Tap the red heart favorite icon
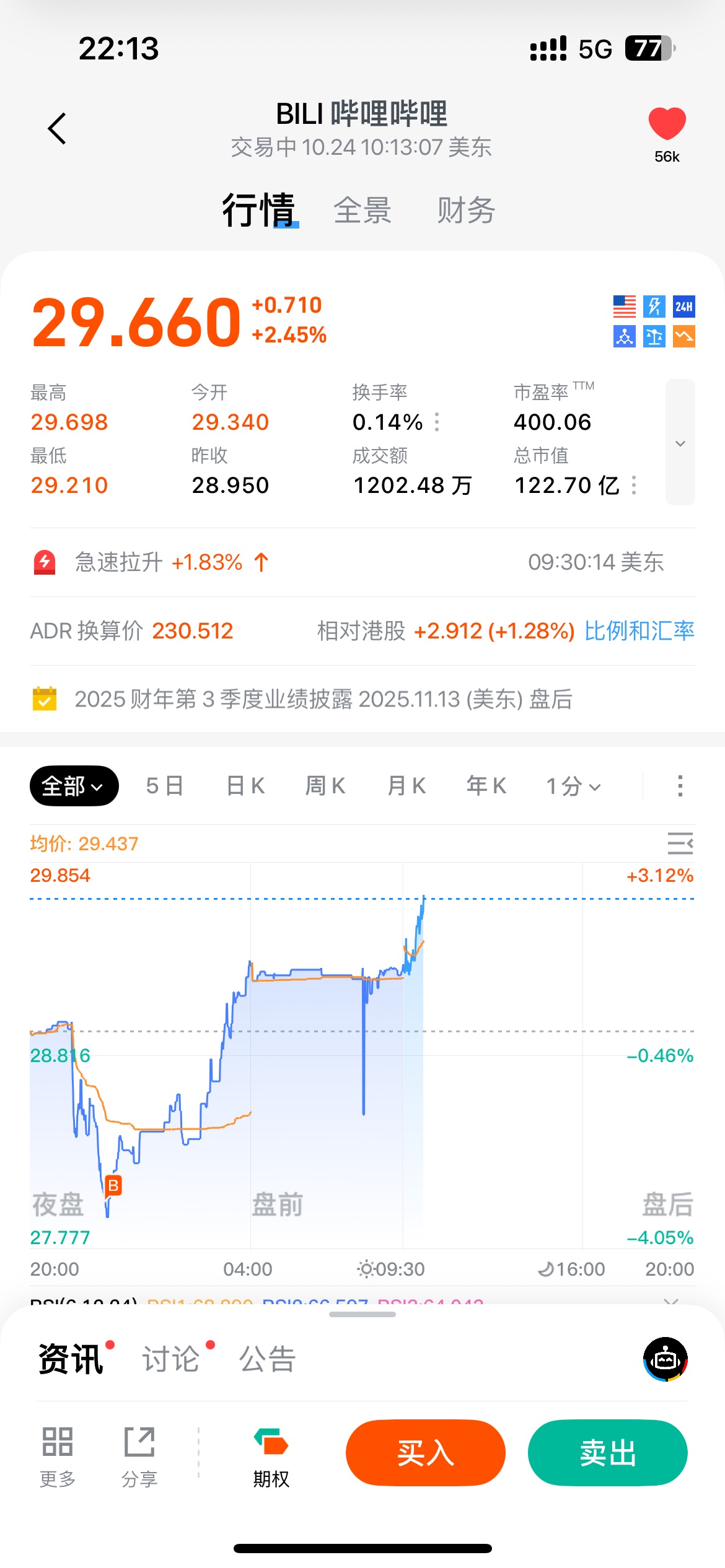Viewport: 725px width, 1568px height. [x=667, y=124]
